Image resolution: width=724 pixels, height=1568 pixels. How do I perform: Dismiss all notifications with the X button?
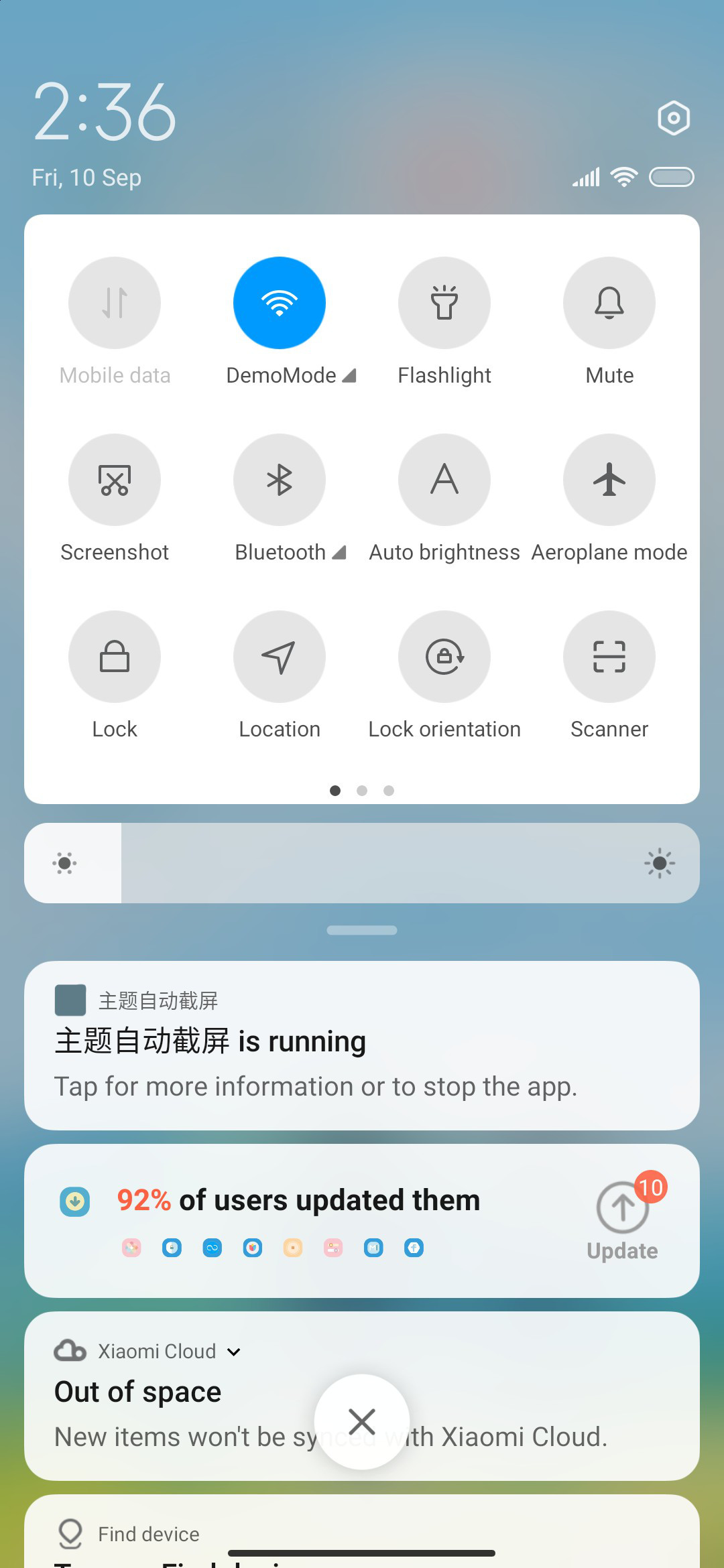[362, 1421]
